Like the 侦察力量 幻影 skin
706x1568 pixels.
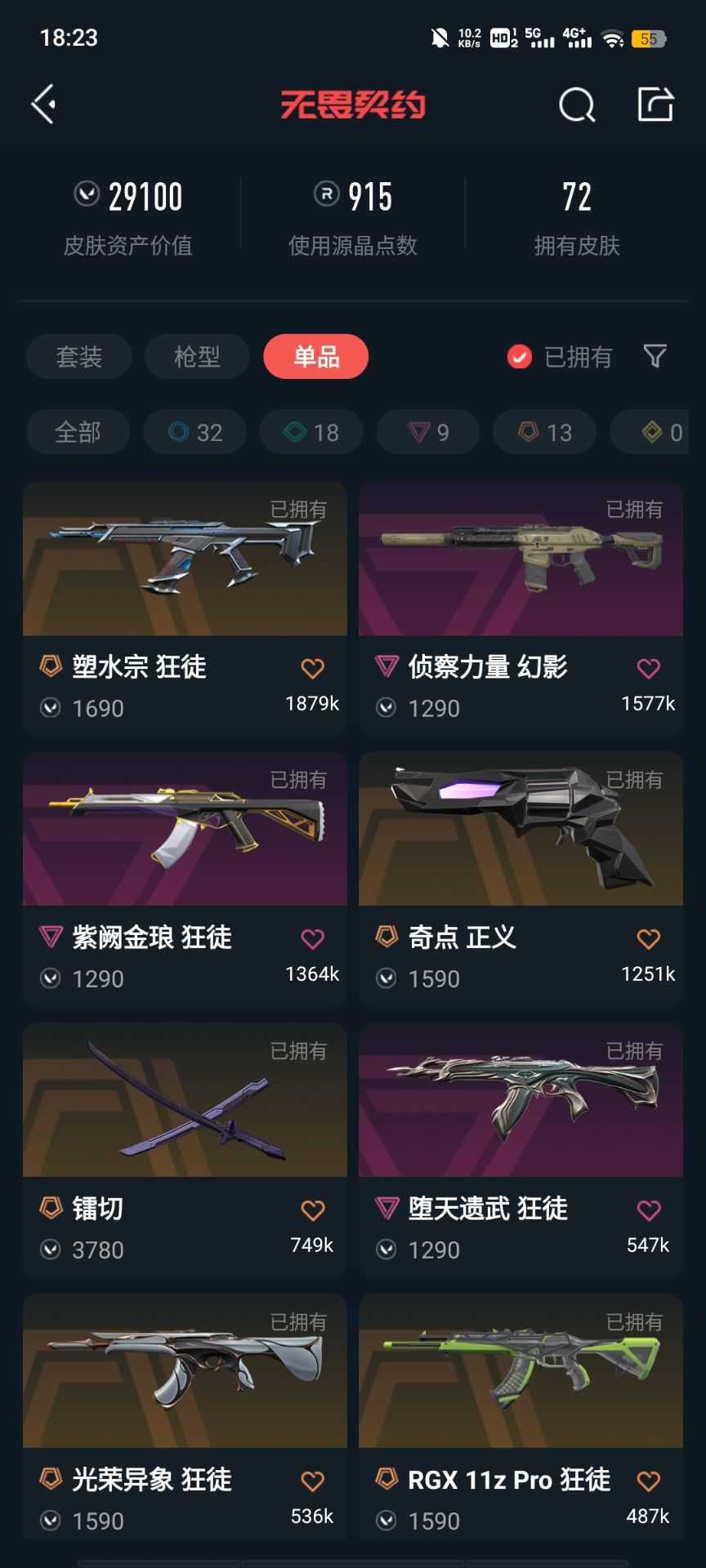[x=648, y=669]
